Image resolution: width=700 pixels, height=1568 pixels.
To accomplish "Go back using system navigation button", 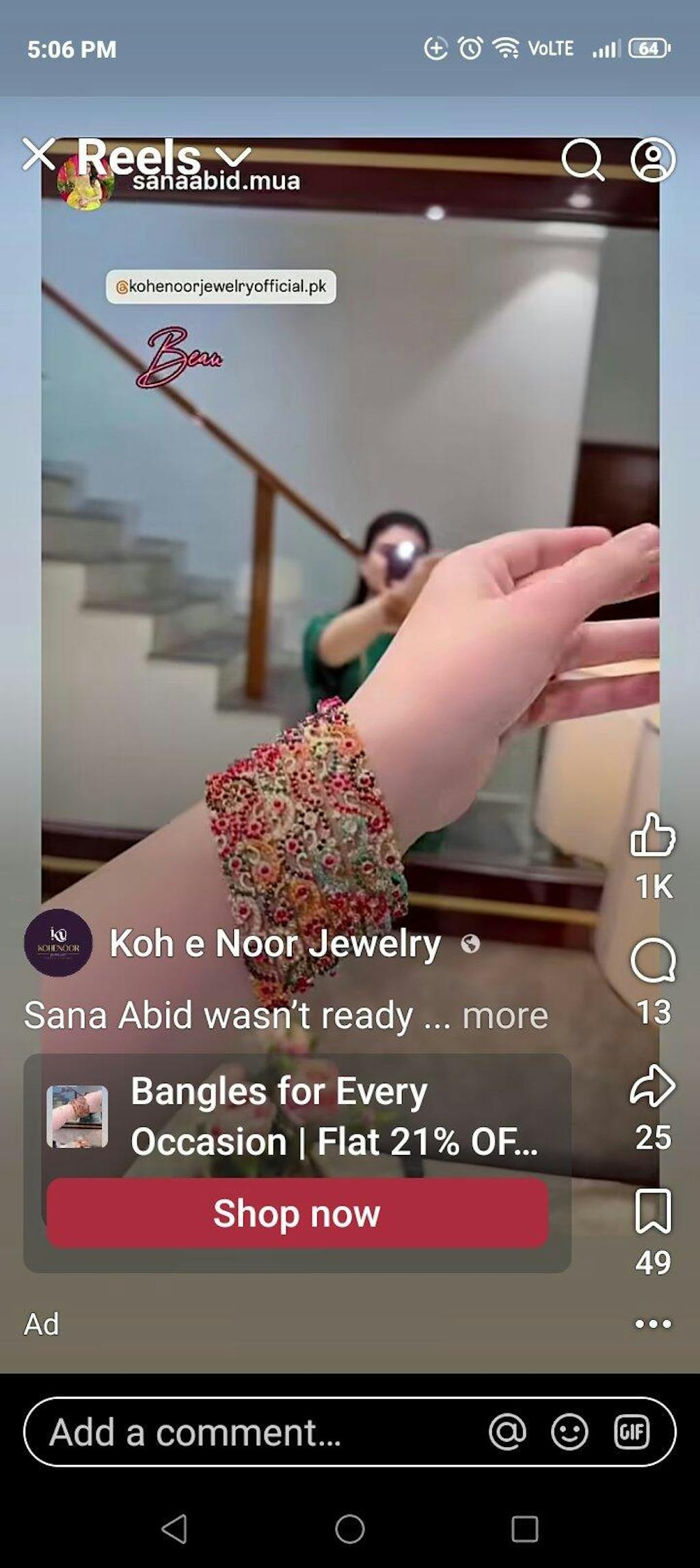I will coord(174,1529).
